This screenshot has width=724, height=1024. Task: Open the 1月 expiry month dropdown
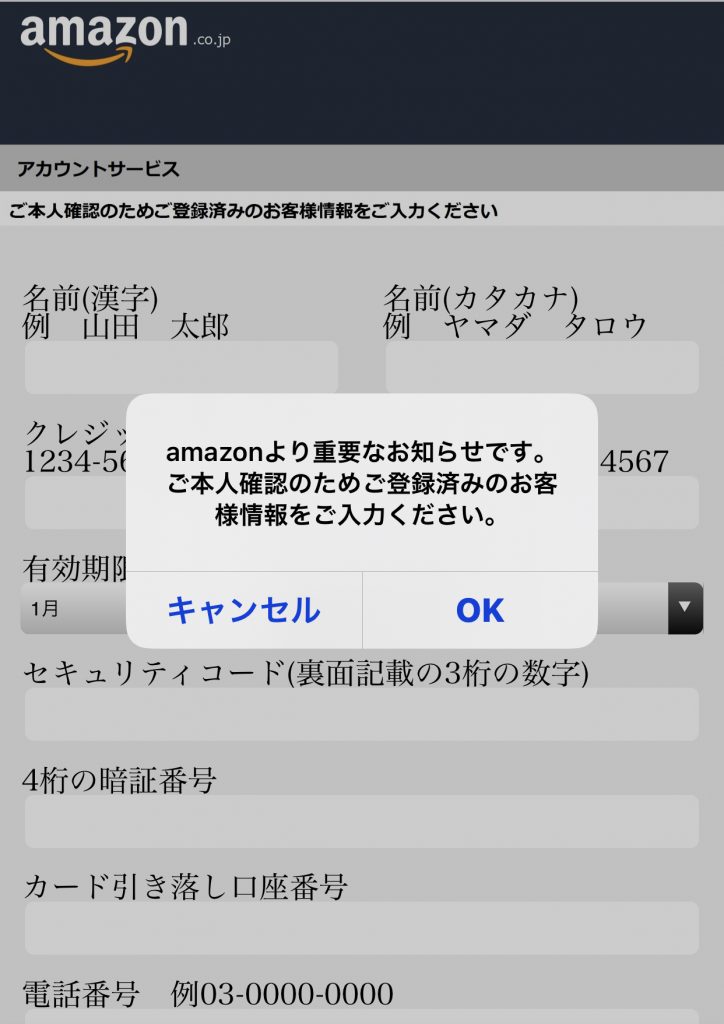coord(74,608)
